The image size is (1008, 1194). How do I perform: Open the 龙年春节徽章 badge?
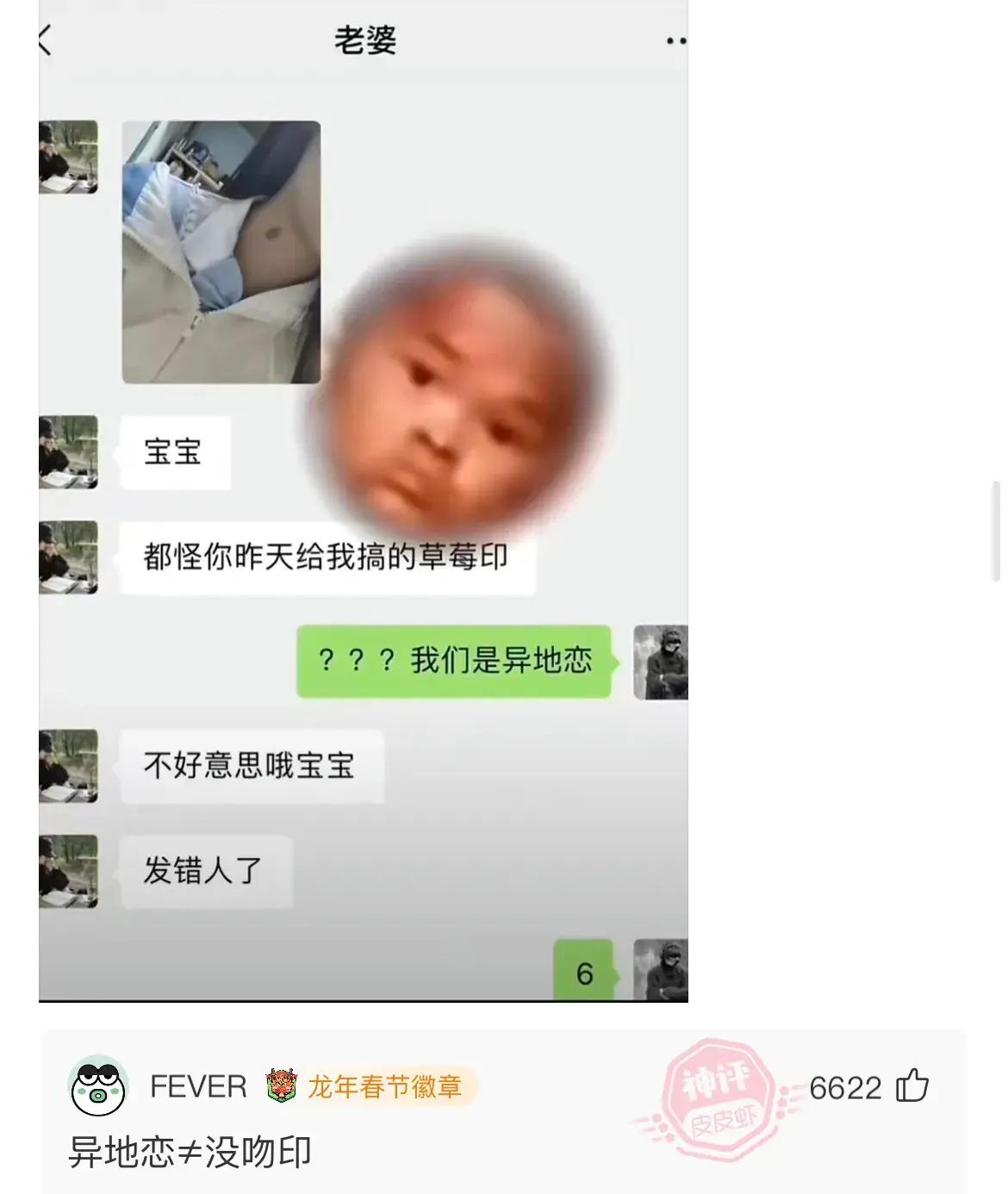click(x=370, y=1086)
